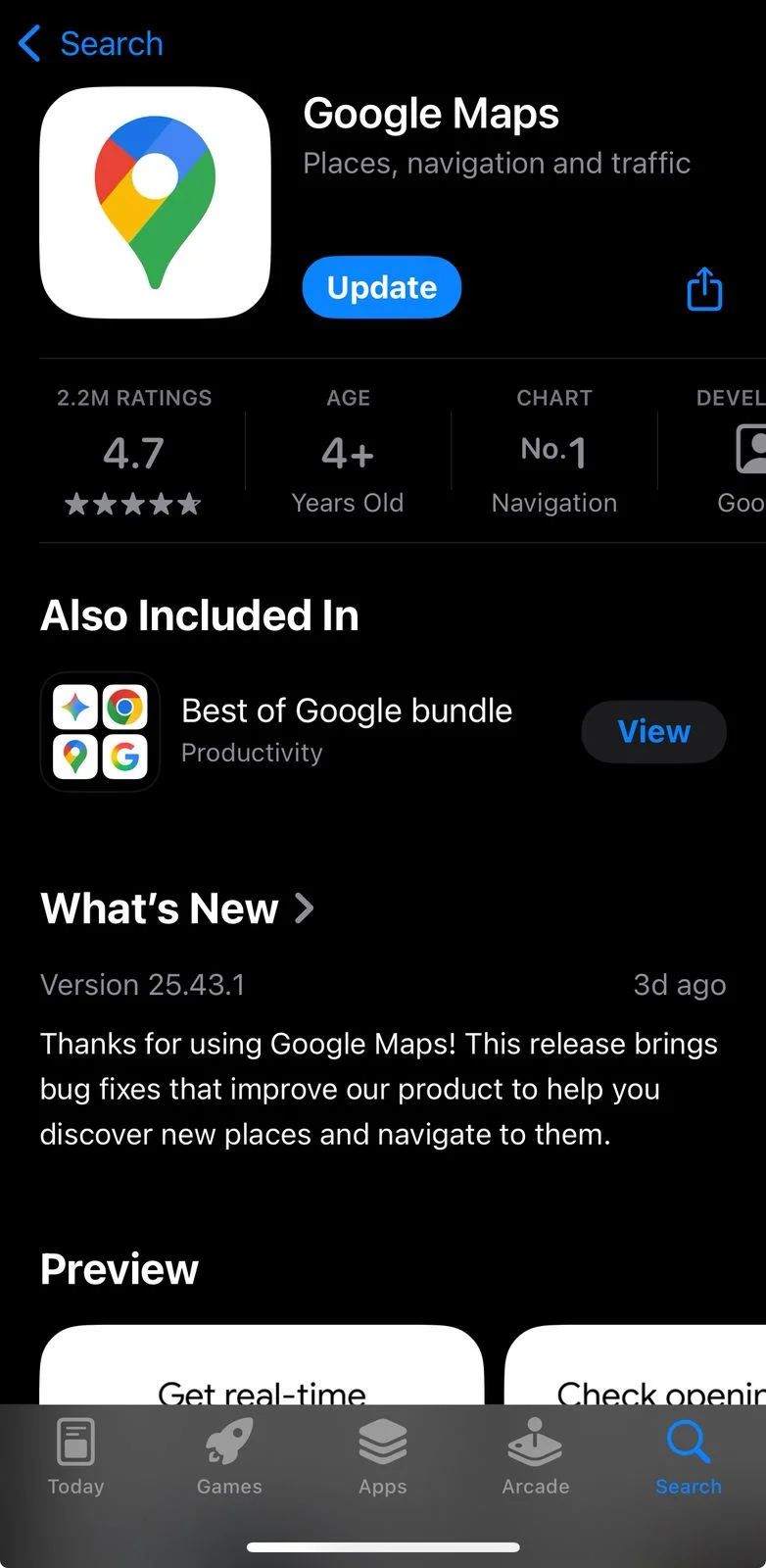Open the Today tab in the App Store
The height and width of the screenshot is (1568, 766).
75,1460
